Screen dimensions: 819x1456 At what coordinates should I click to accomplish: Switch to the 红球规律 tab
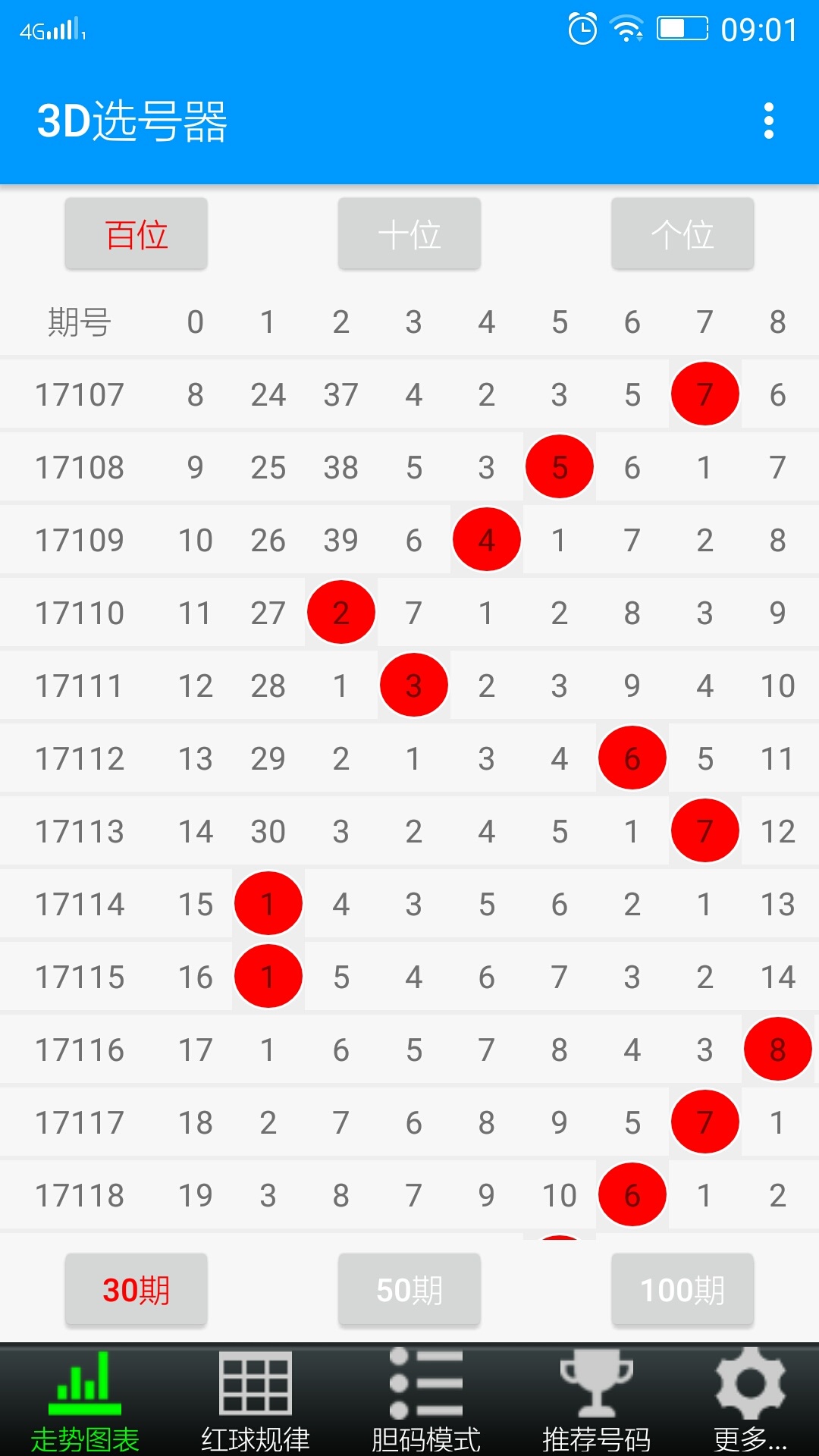[x=256, y=1401]
